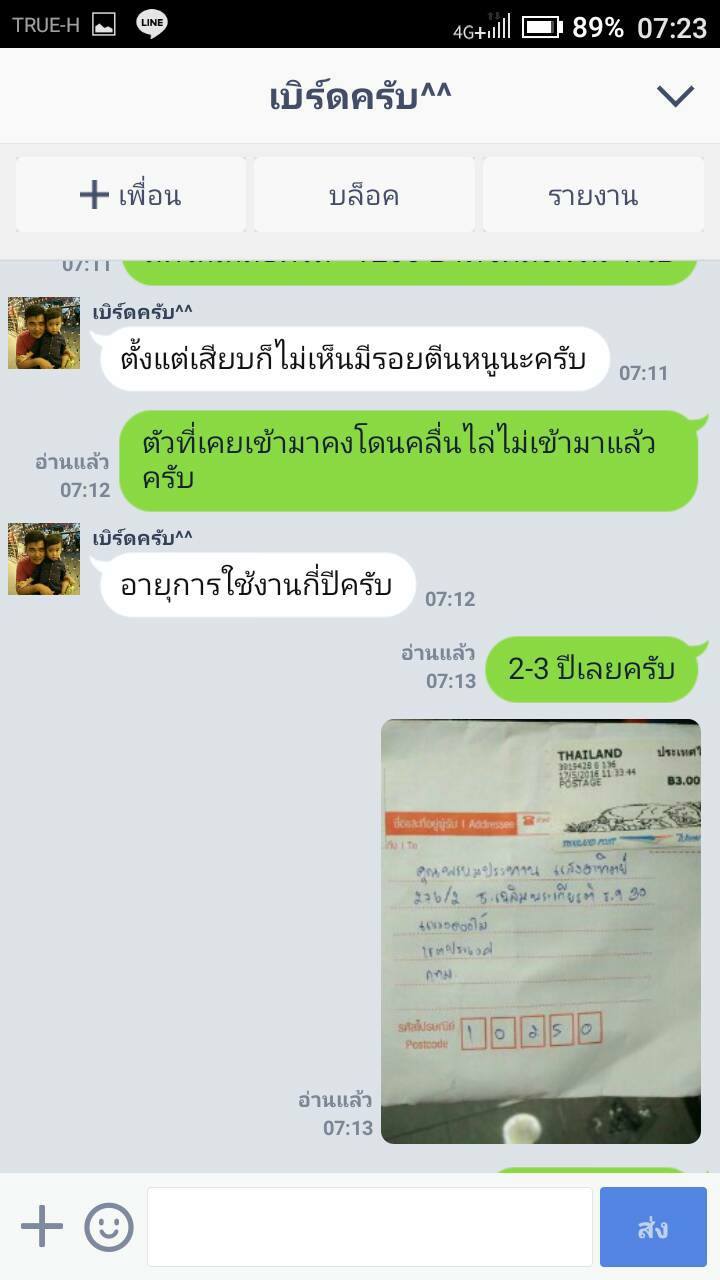Send the message with ส่ง
720x1280 pixels.
[653, 1226]
